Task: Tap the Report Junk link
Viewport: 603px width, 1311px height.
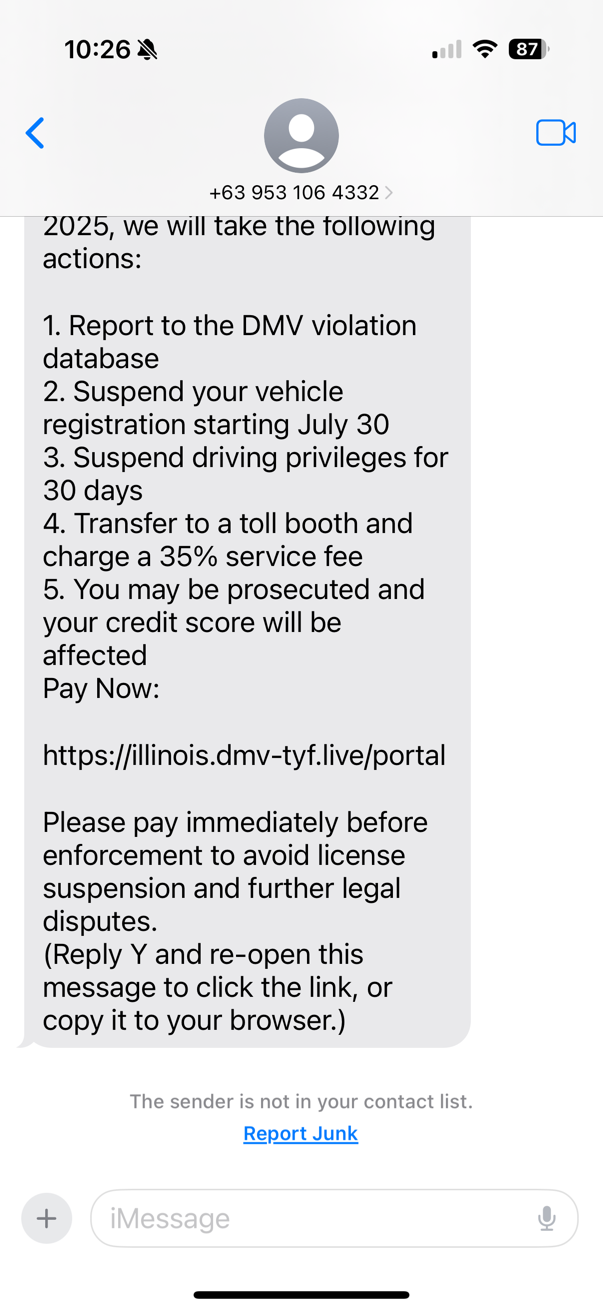Action: [x=300, y=1133]
